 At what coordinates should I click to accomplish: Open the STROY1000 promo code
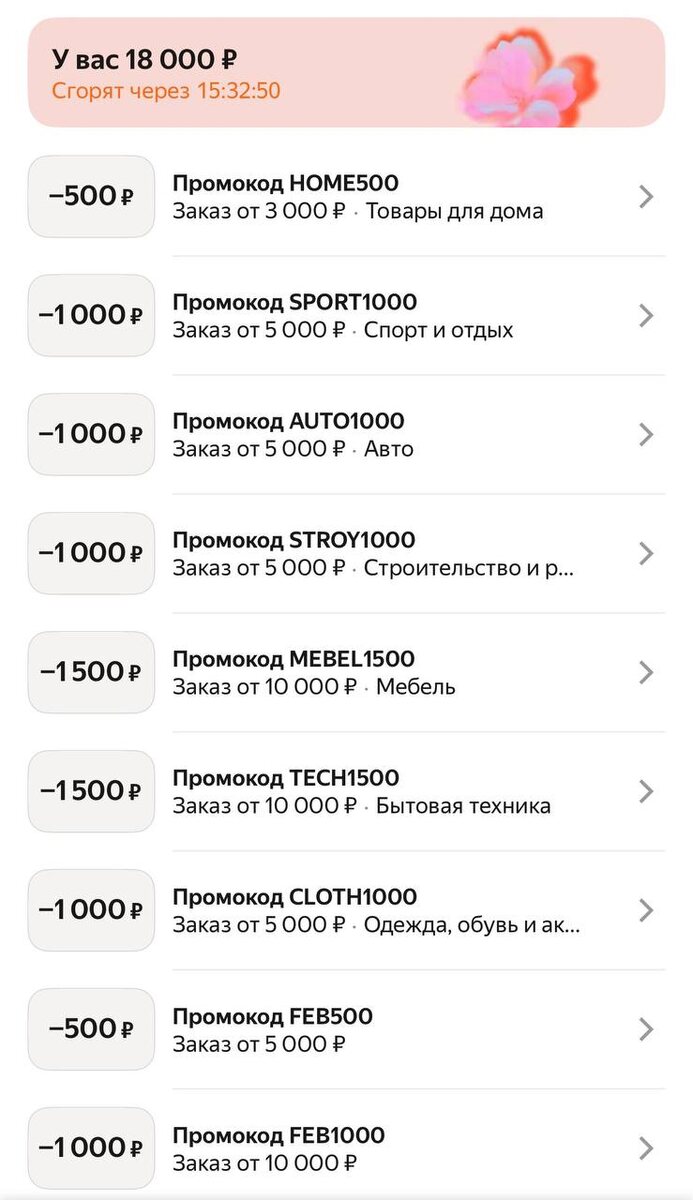coord(400,554)
